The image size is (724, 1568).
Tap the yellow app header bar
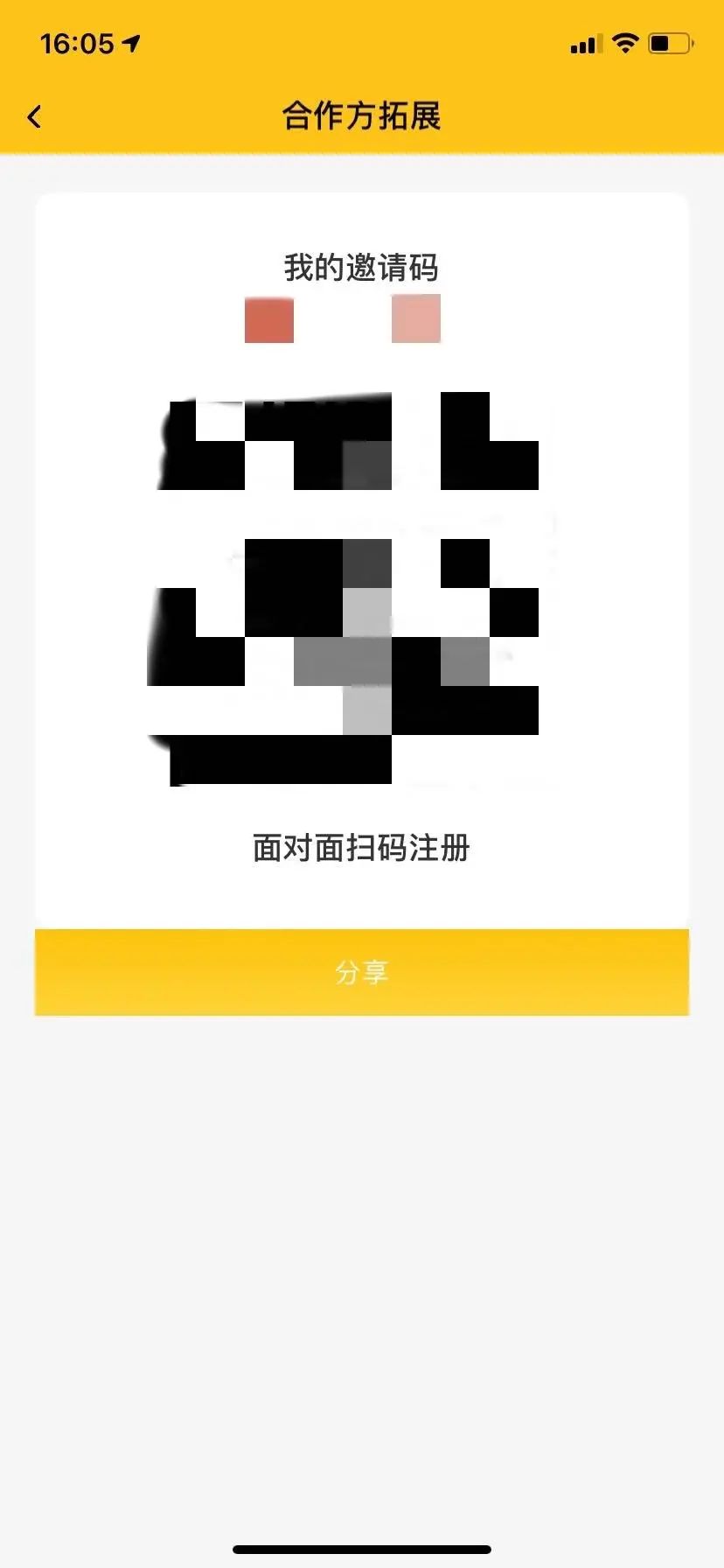click(x=362, y=115)
